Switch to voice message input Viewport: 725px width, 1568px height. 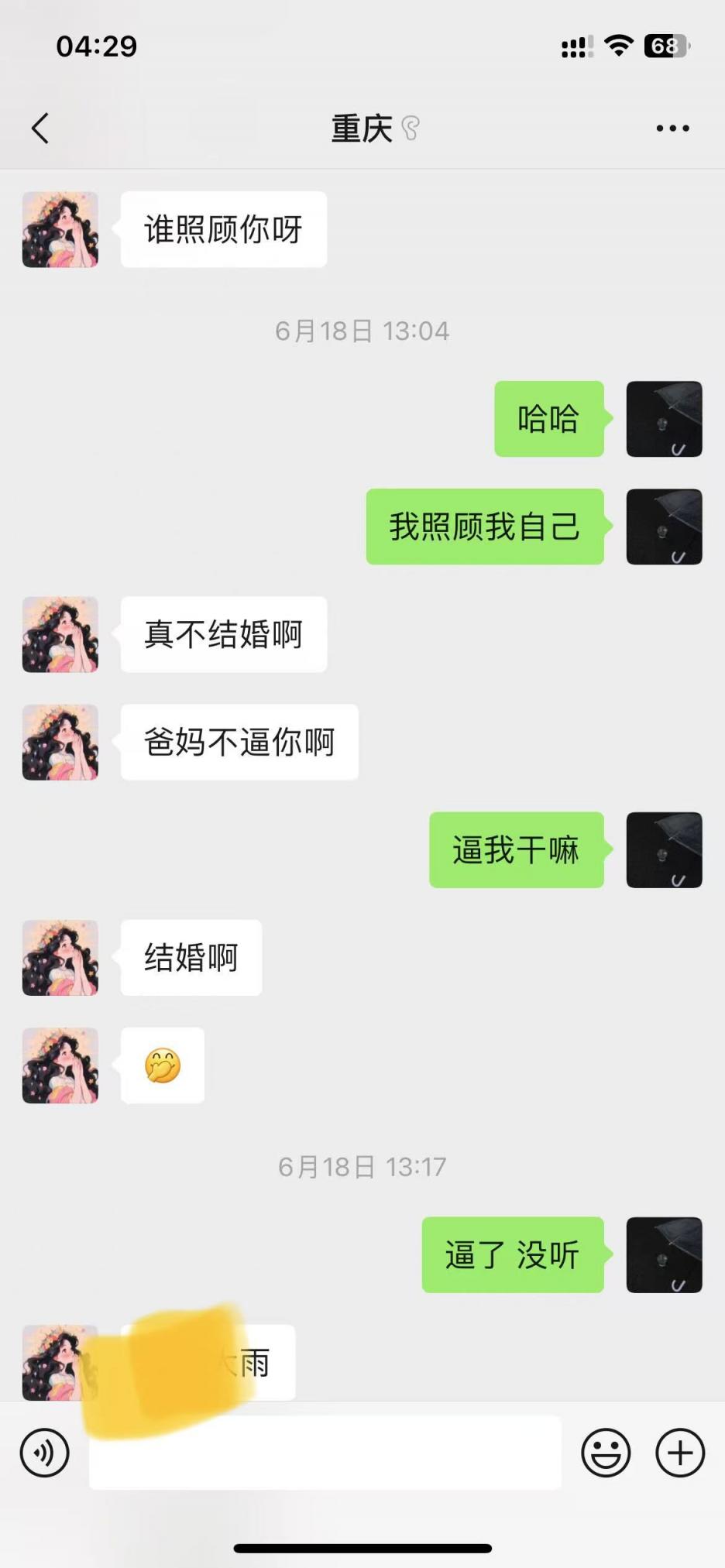pyautogui.click(x=45, y=1453)
